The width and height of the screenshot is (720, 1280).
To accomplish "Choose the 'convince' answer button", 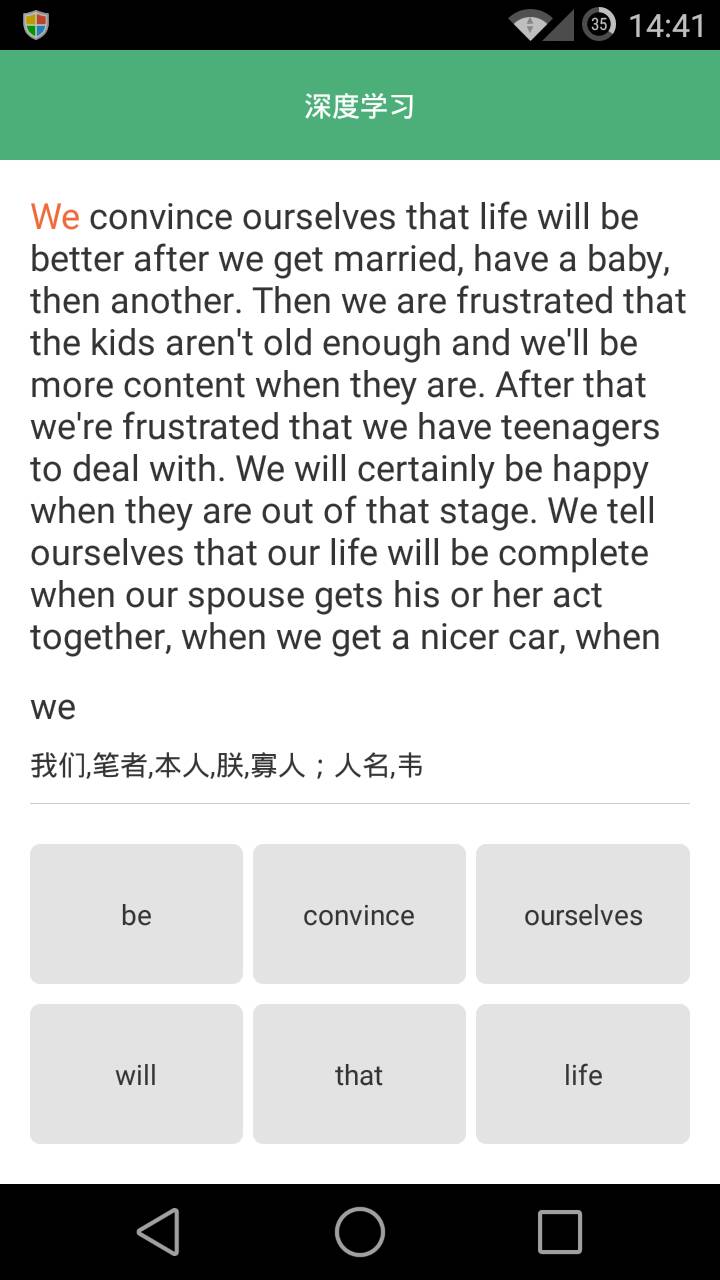I will coord(359,914).
